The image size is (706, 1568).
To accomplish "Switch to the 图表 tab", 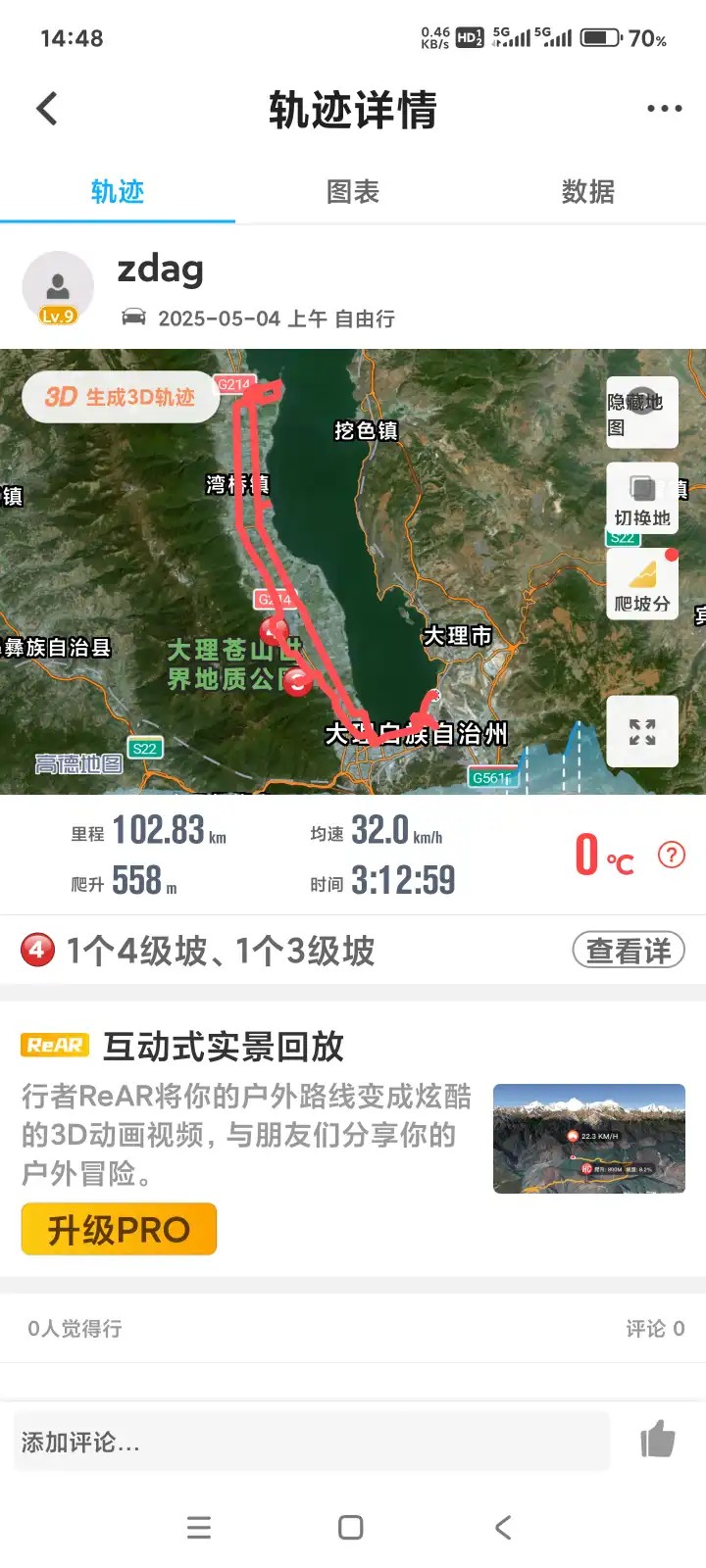I will (x=353, y=192).
